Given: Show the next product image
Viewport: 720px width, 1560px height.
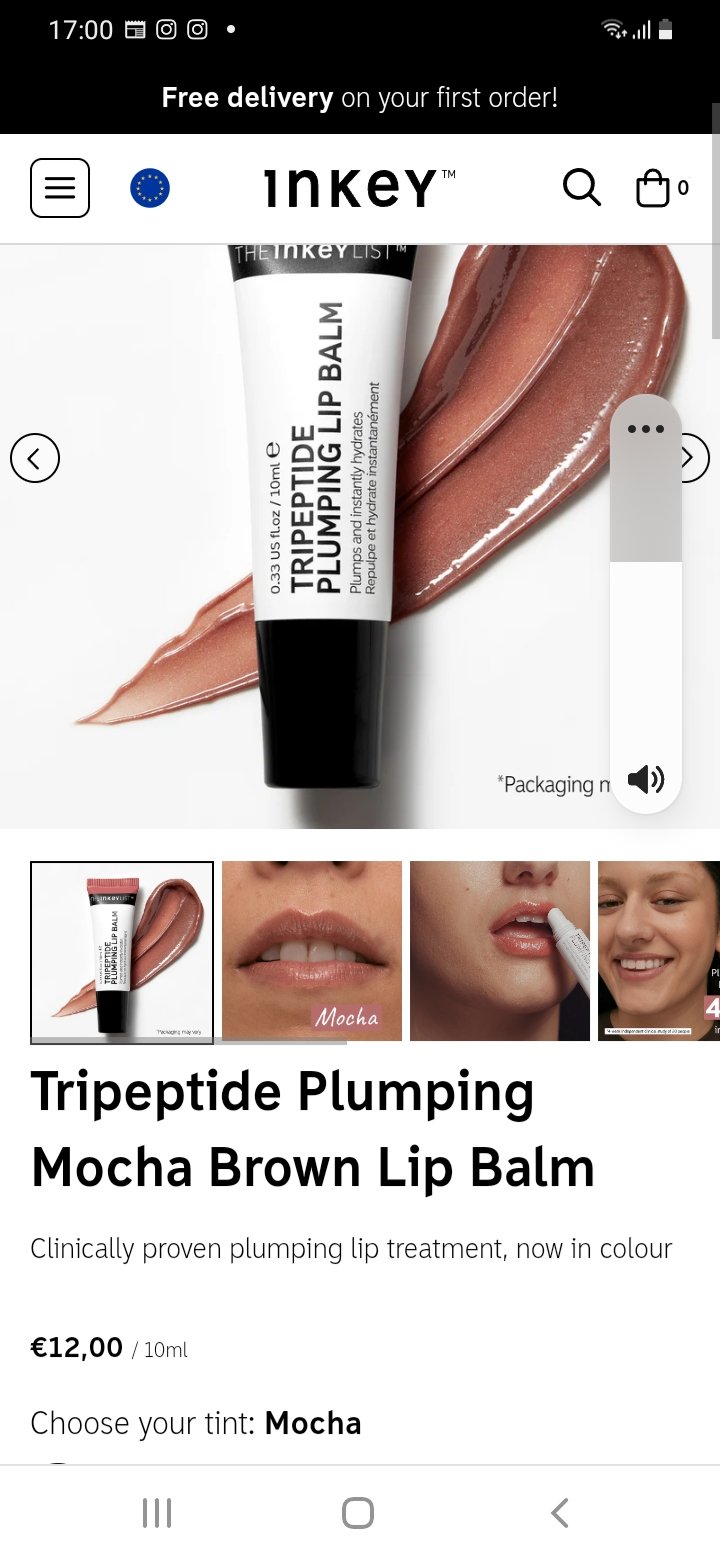Looking at the screenshot, I should [x=693, y=458].
